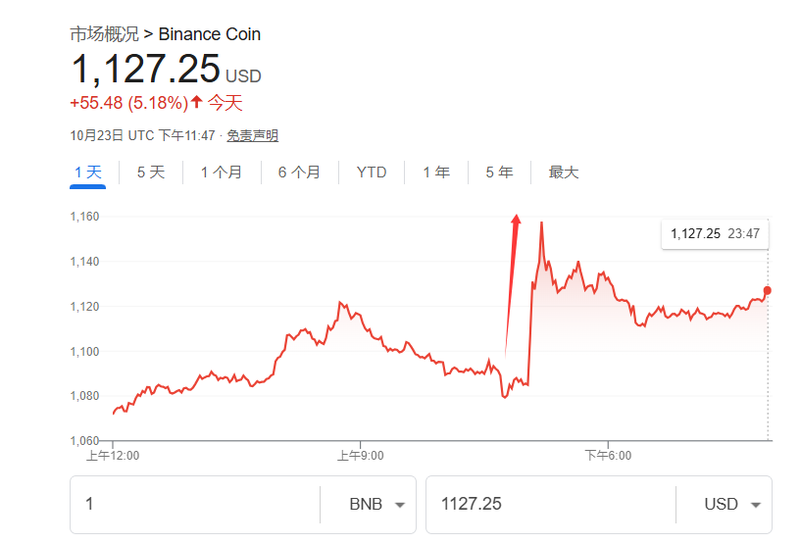Switch to the 5 天 chart range
800x543 pixels.
point(150,172)
